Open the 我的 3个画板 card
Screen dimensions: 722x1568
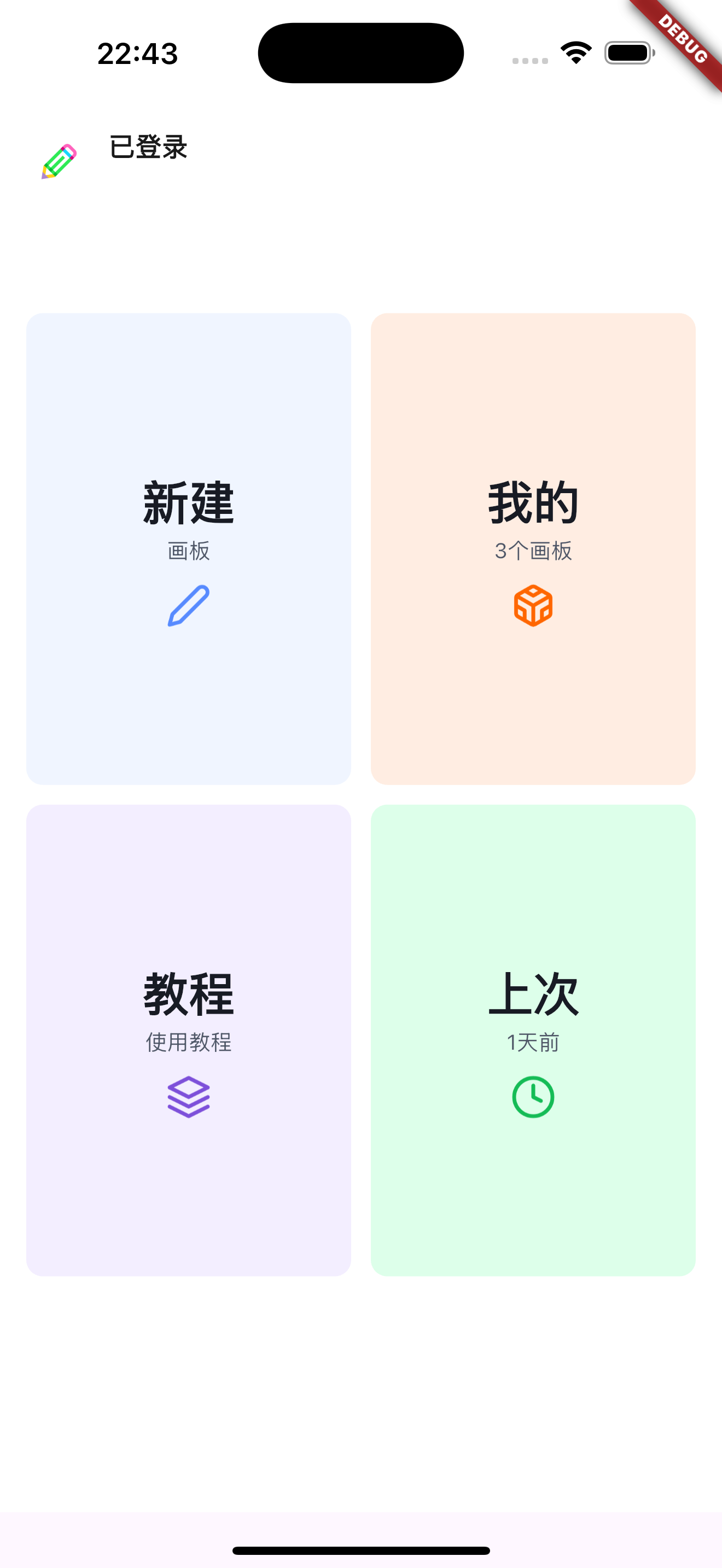[x=533, y=548]
